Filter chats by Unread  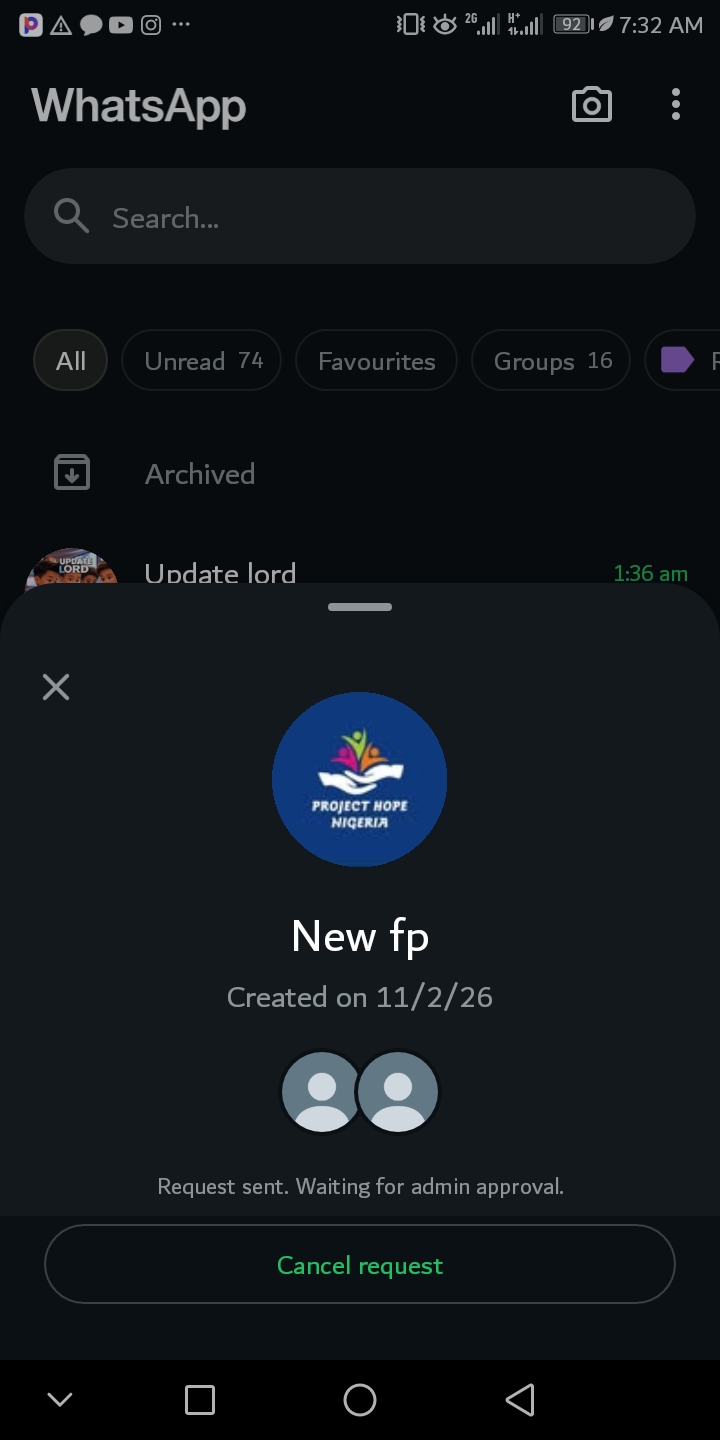coord(202,361)
